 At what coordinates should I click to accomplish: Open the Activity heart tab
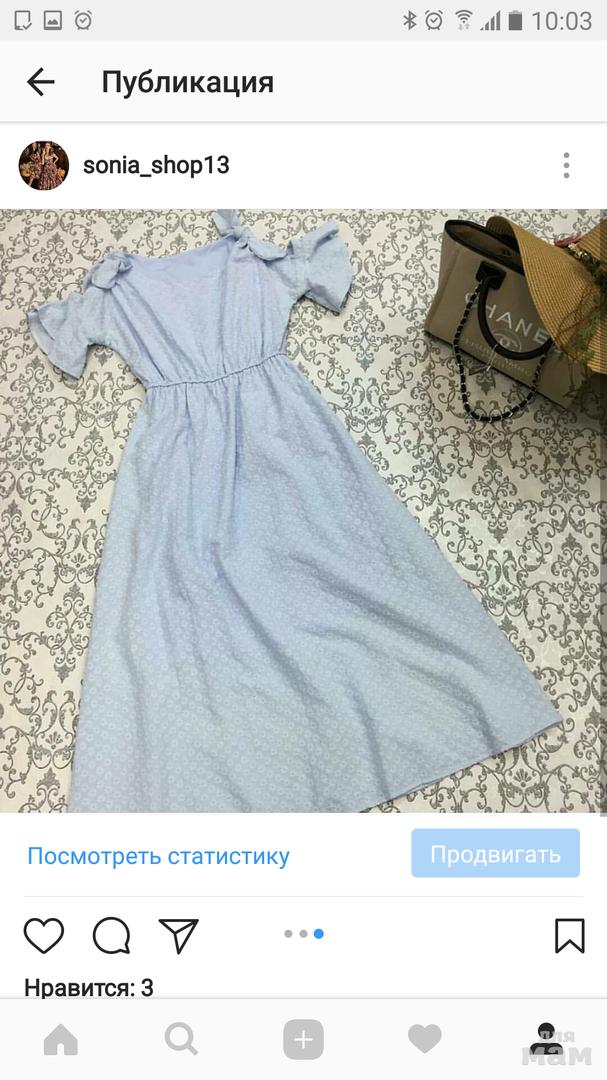pyautogui.click(x=425, y=1040)
